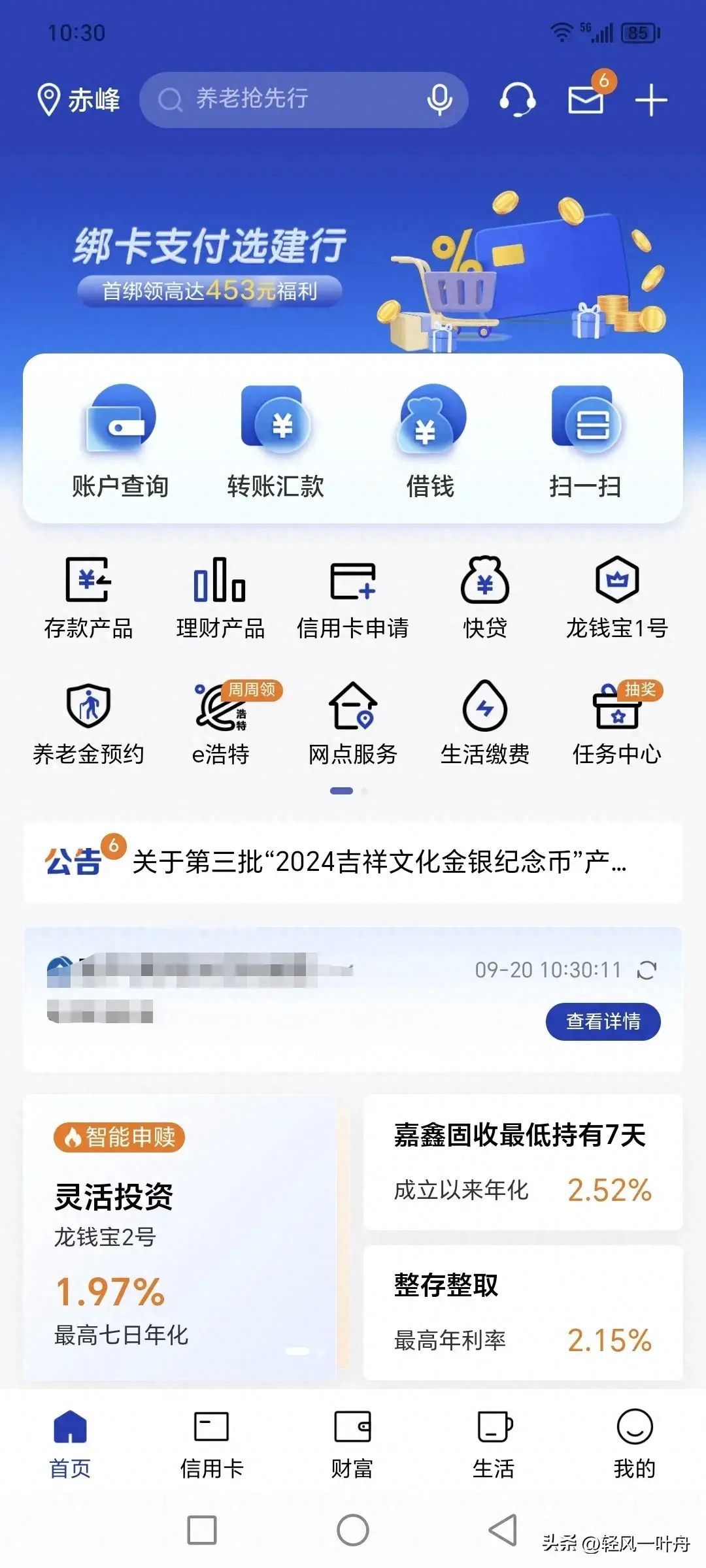This screenshot has height=1568, width=706.
Task: Open the 嘉鑫固收最低持有7天 product card
Action: [522, 1162]
